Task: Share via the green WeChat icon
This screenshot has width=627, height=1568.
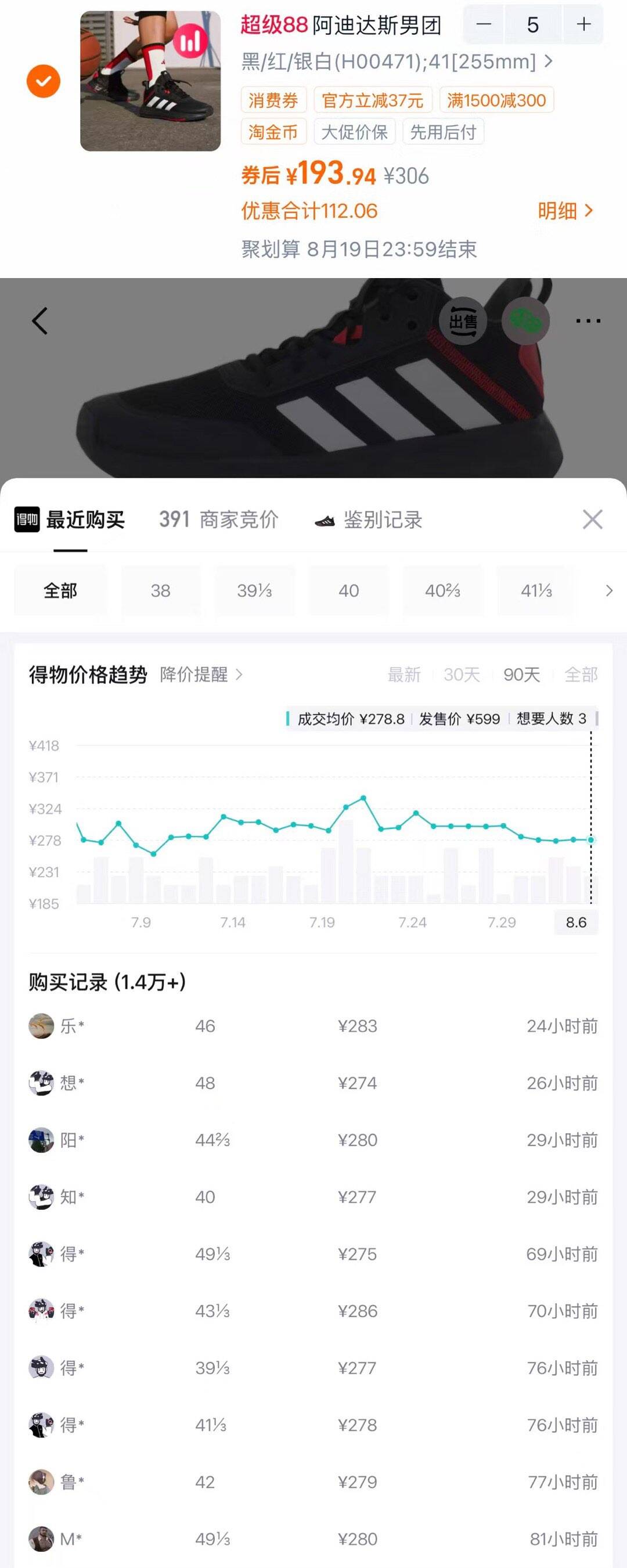Action: (x=525, y=321)
